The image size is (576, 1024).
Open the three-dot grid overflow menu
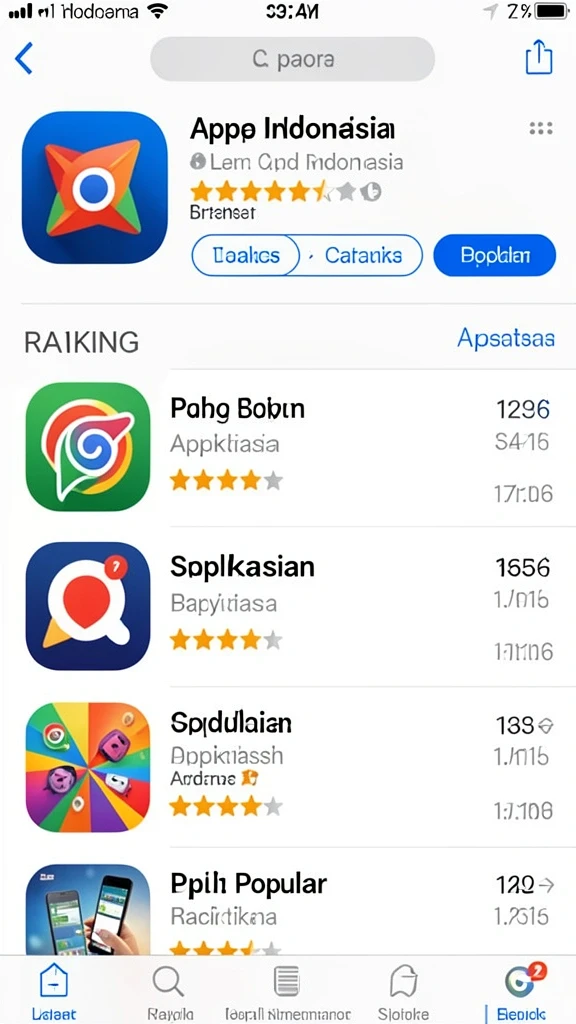pos(541,128)
